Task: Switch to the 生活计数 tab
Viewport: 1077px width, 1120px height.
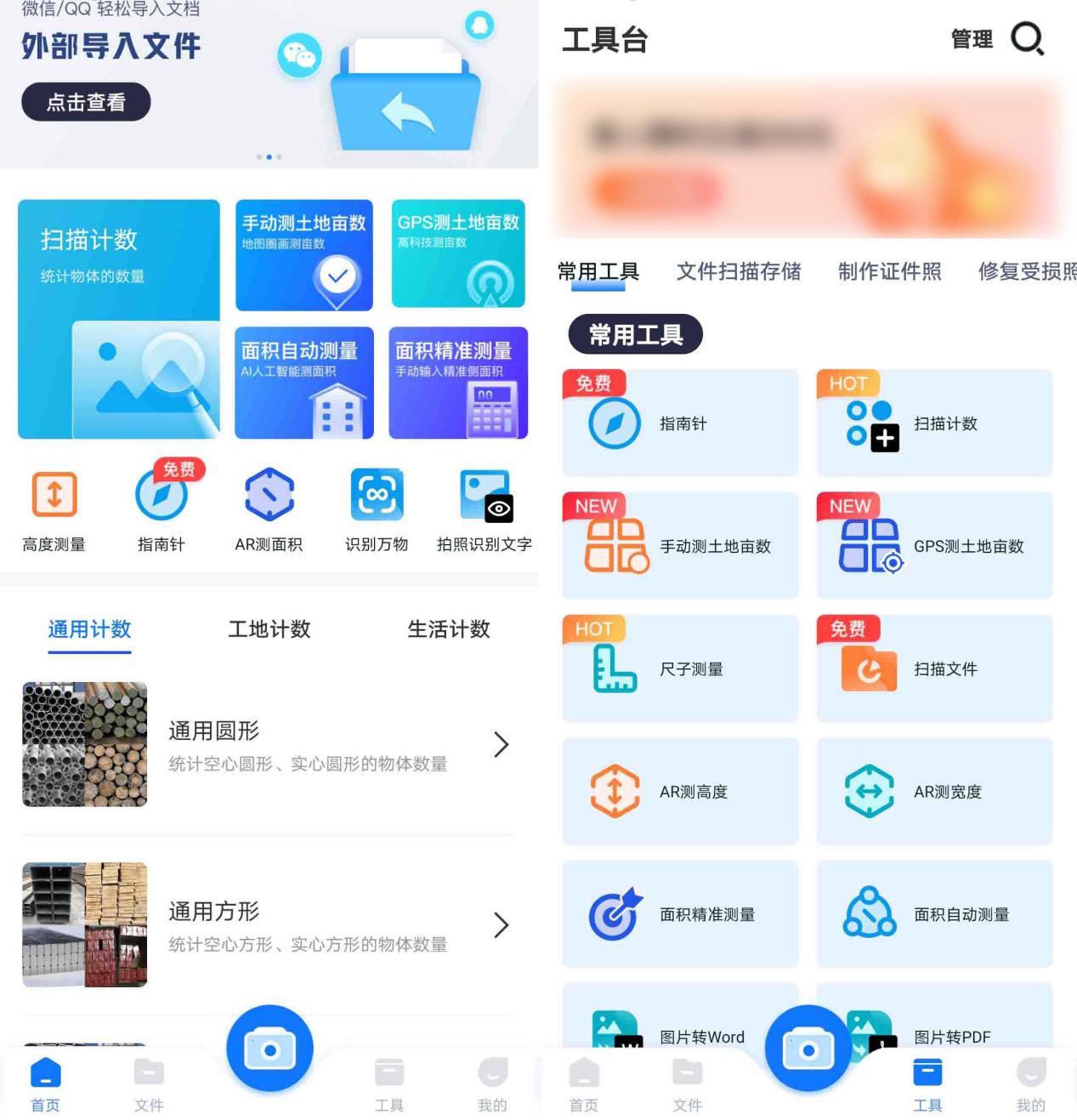Action: pos(448,629)
